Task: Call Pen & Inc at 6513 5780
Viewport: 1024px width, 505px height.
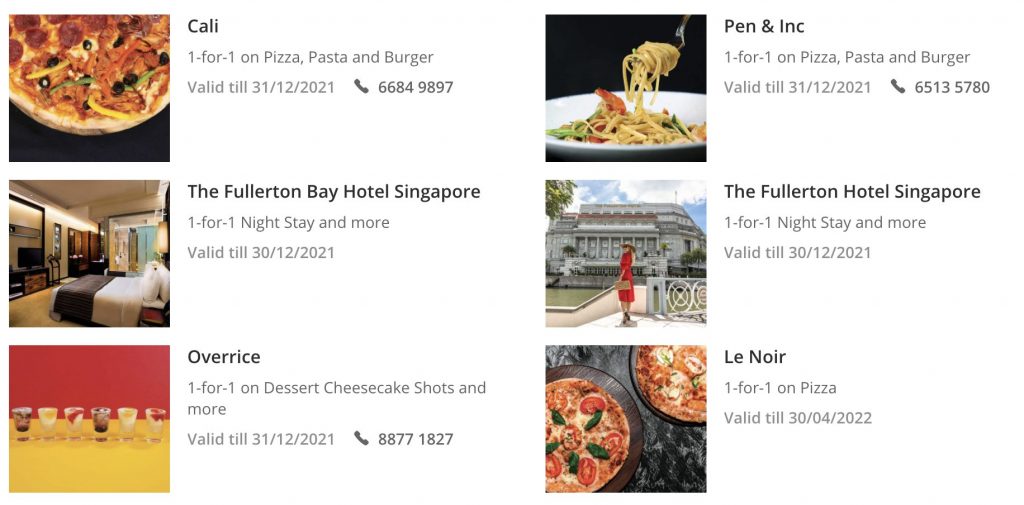Action: click(x=952, y=87)
